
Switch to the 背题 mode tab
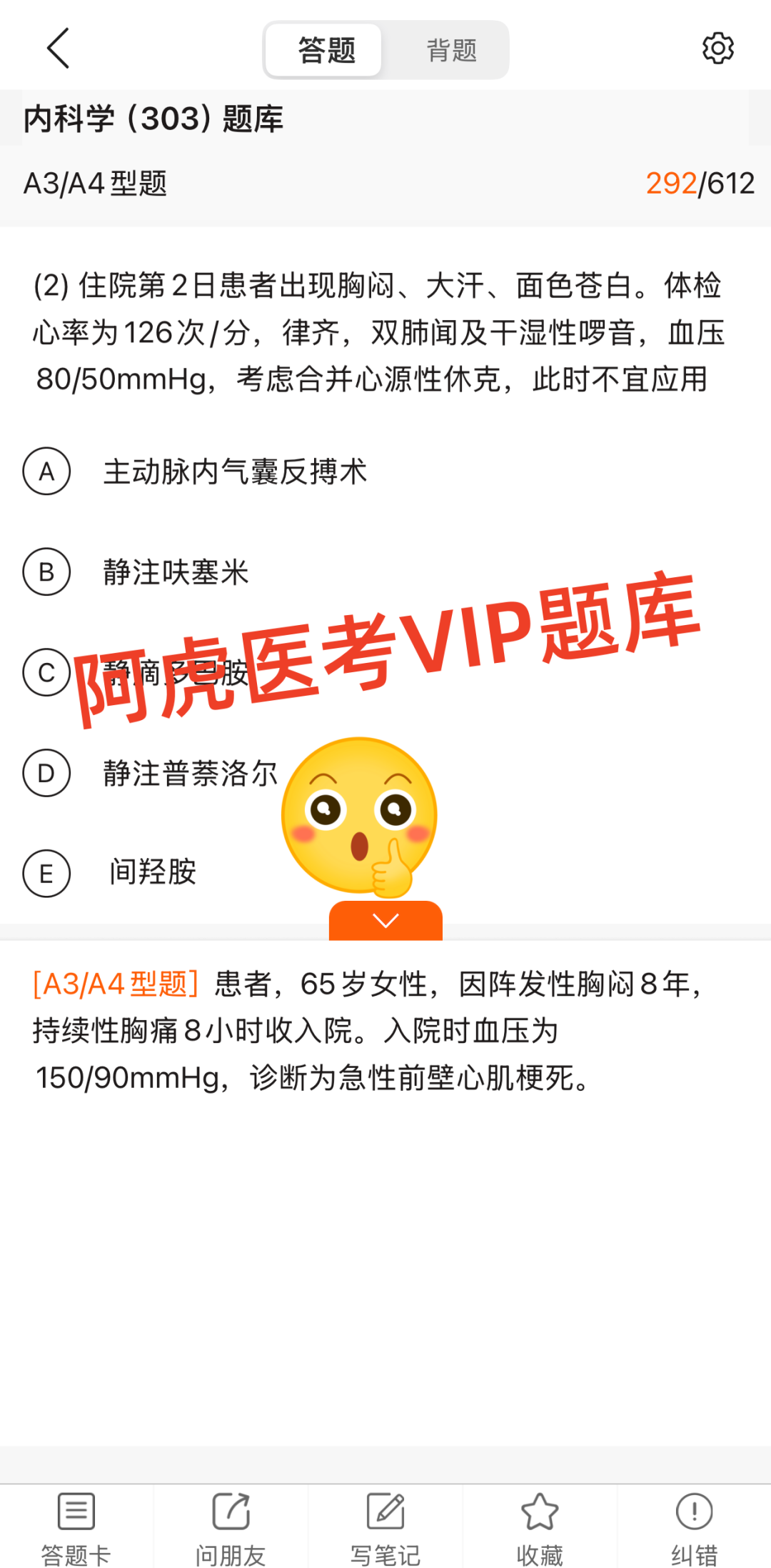pos(451,50)
